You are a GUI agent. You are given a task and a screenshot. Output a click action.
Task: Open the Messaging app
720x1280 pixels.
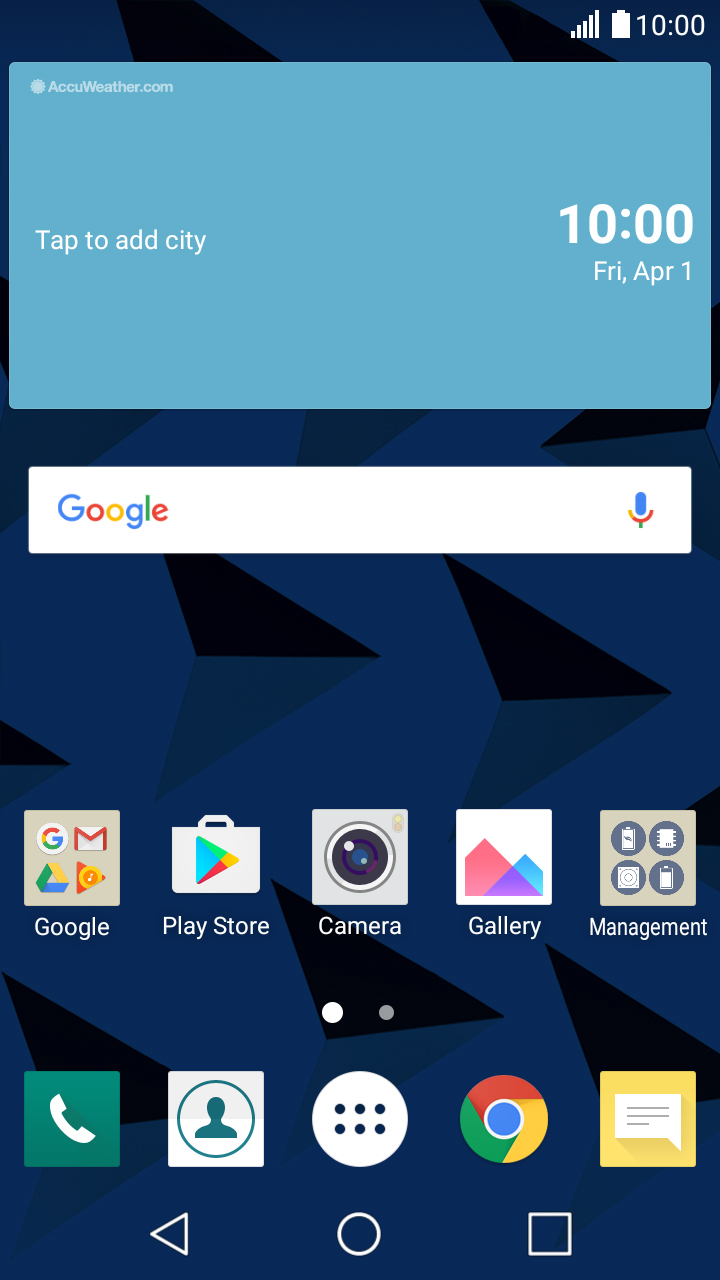648,1118
